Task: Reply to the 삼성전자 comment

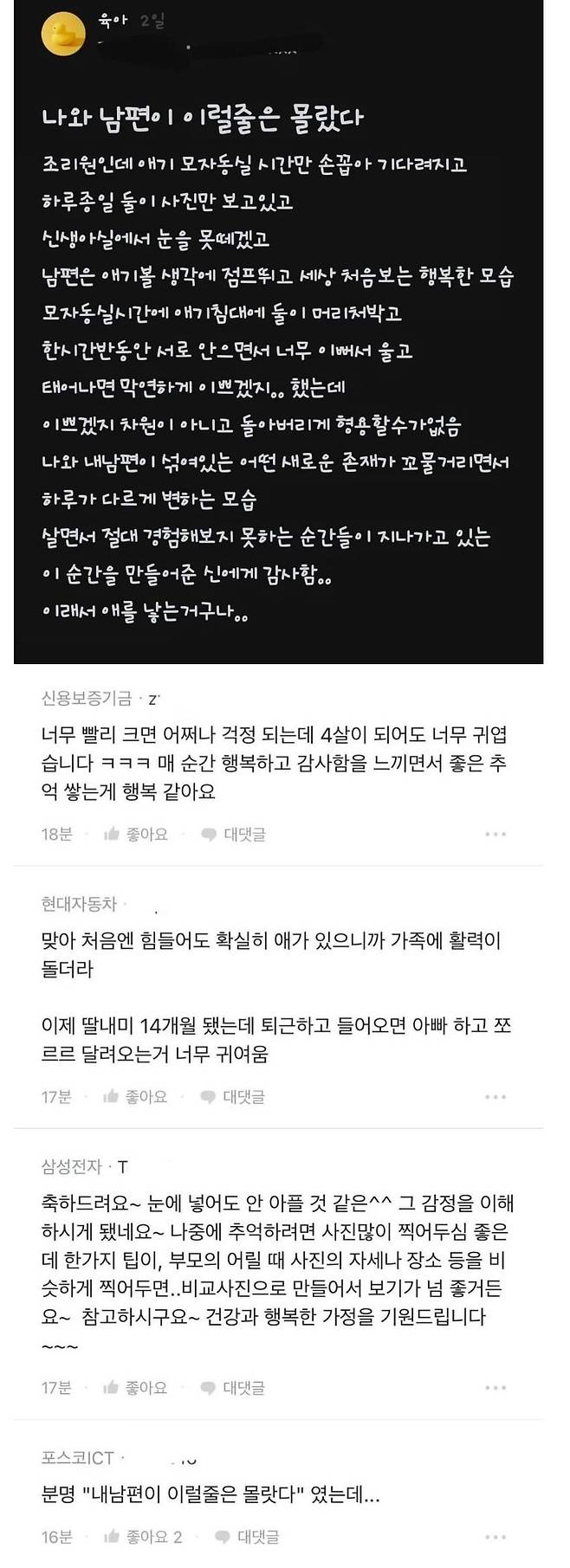Action: point(234,1387)
